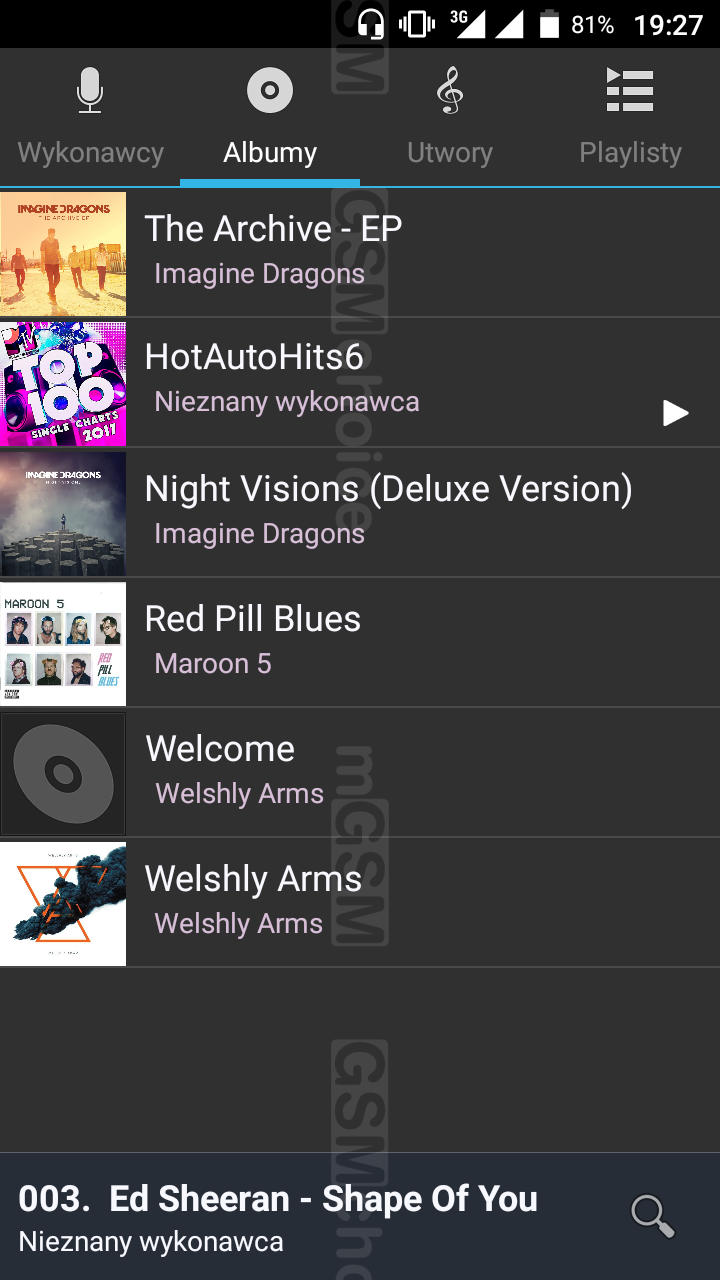720x1280 pixels.
Task: Open the HotAutoHits6 album
Action: coord(360,383)
